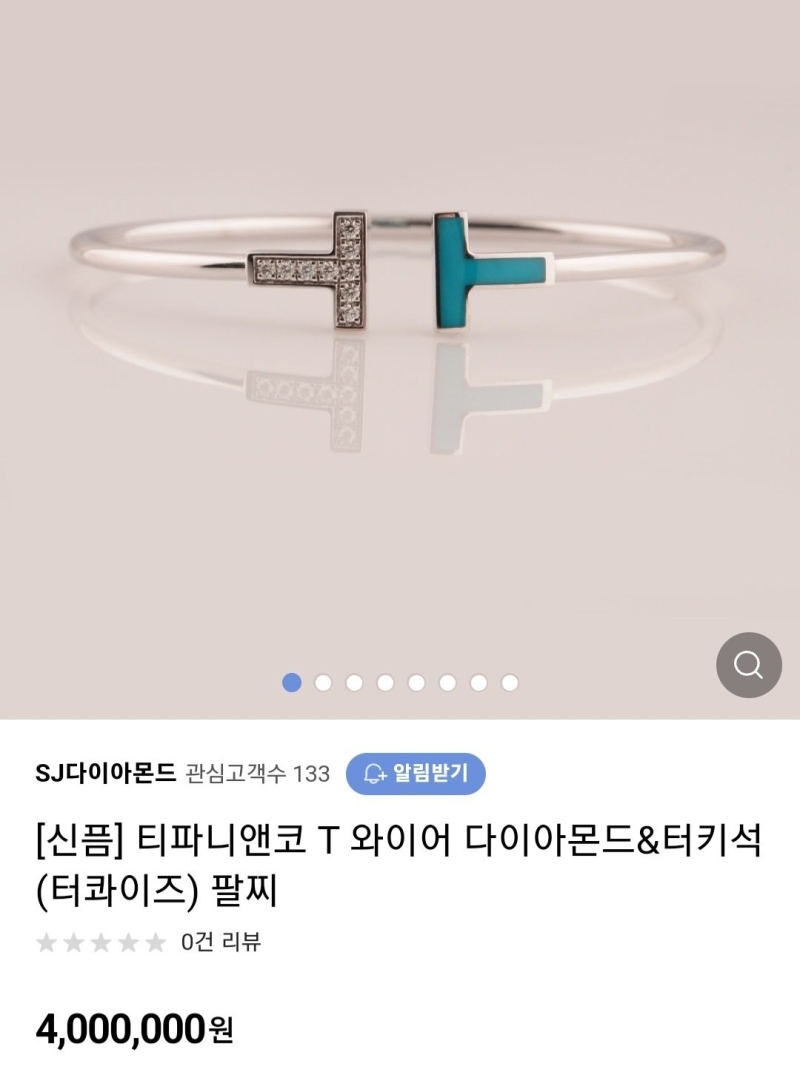Tap the 알림받기 notification button
This screenshot has height=1089, width=800.
pos(415,773)
